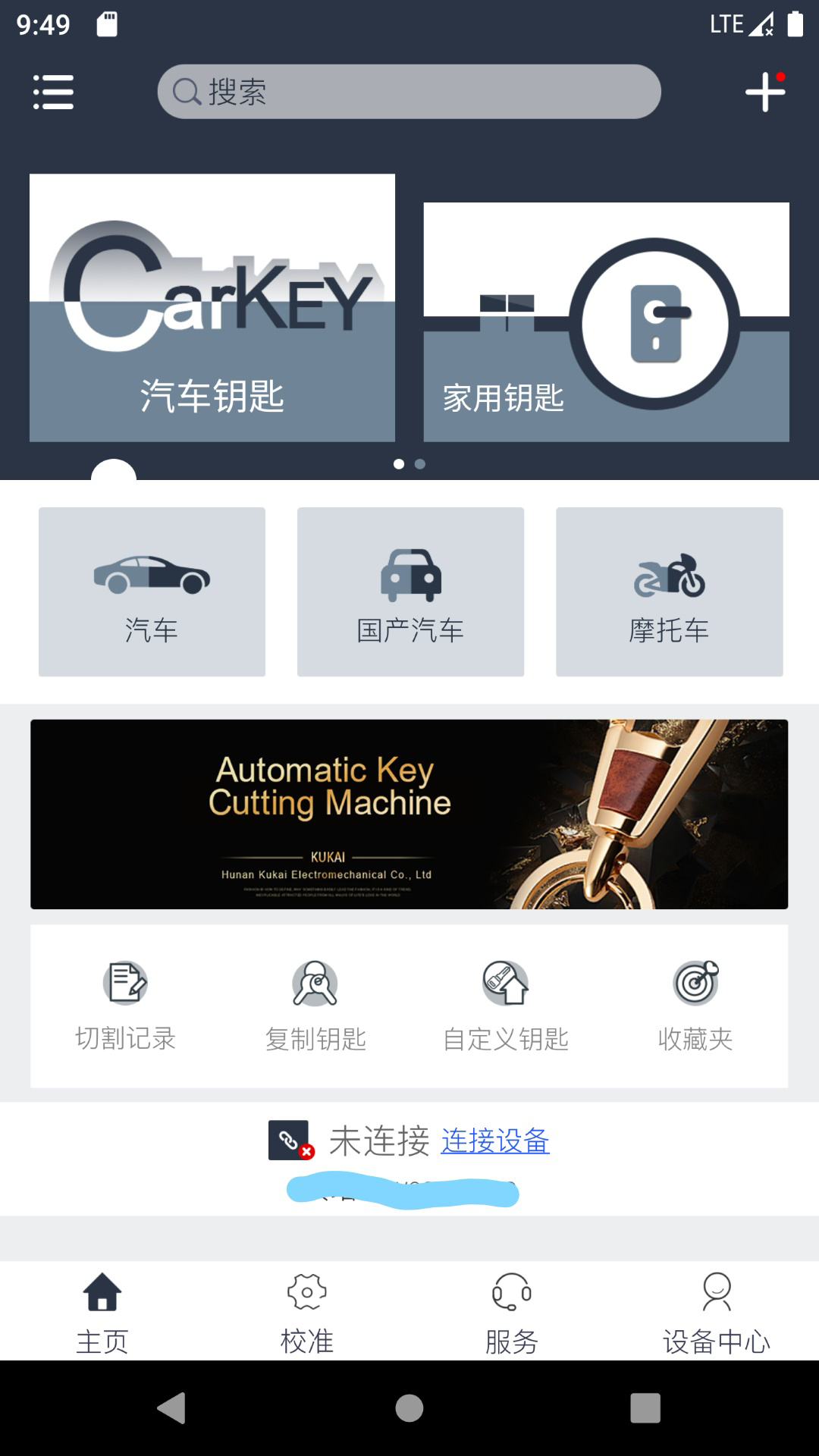
Task: Open the Automatic Key Cutting Machine banner
Action: 409,814
